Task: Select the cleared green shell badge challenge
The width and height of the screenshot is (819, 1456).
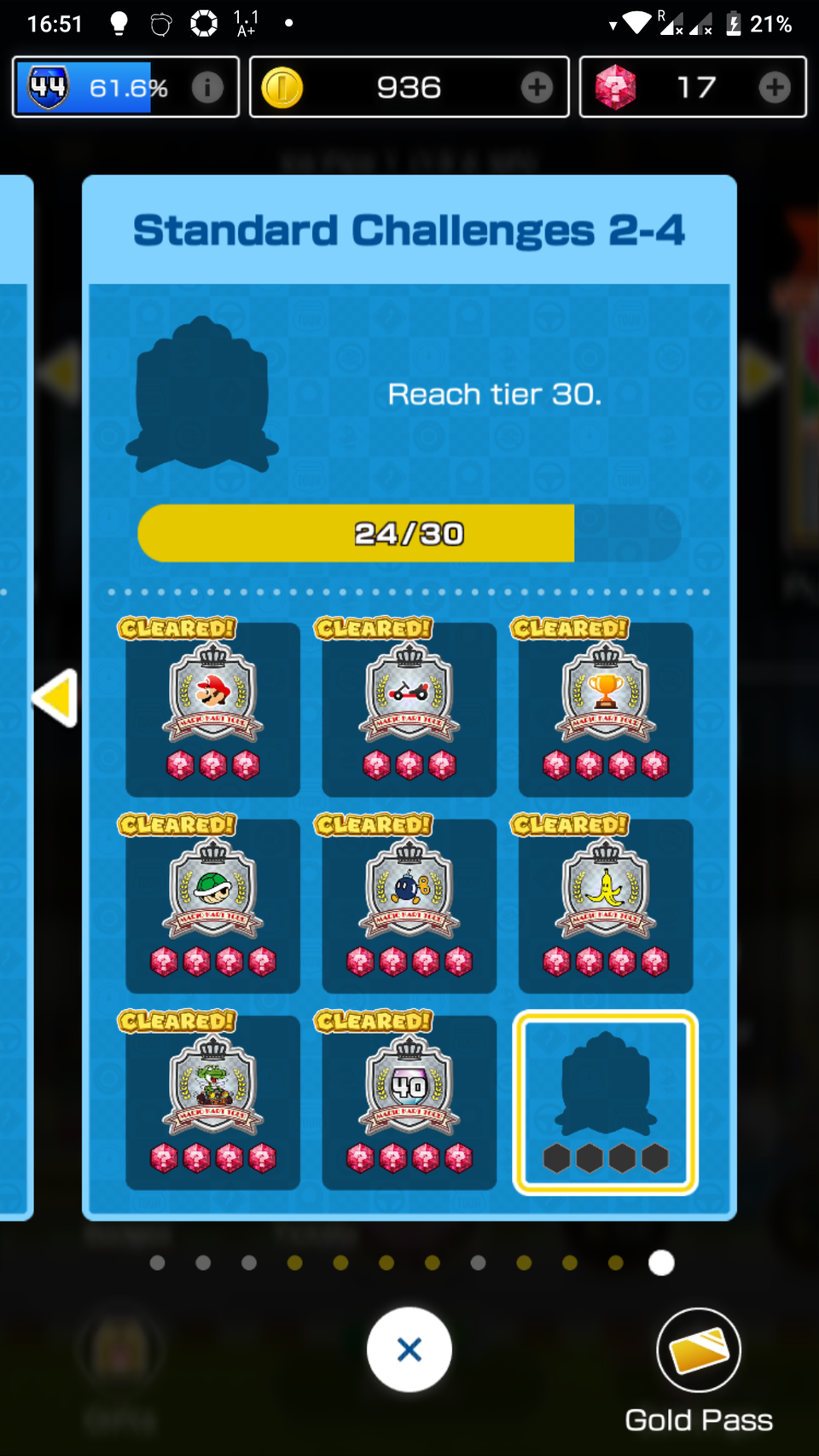Action: pyautogui.click(x=212, y=906)
